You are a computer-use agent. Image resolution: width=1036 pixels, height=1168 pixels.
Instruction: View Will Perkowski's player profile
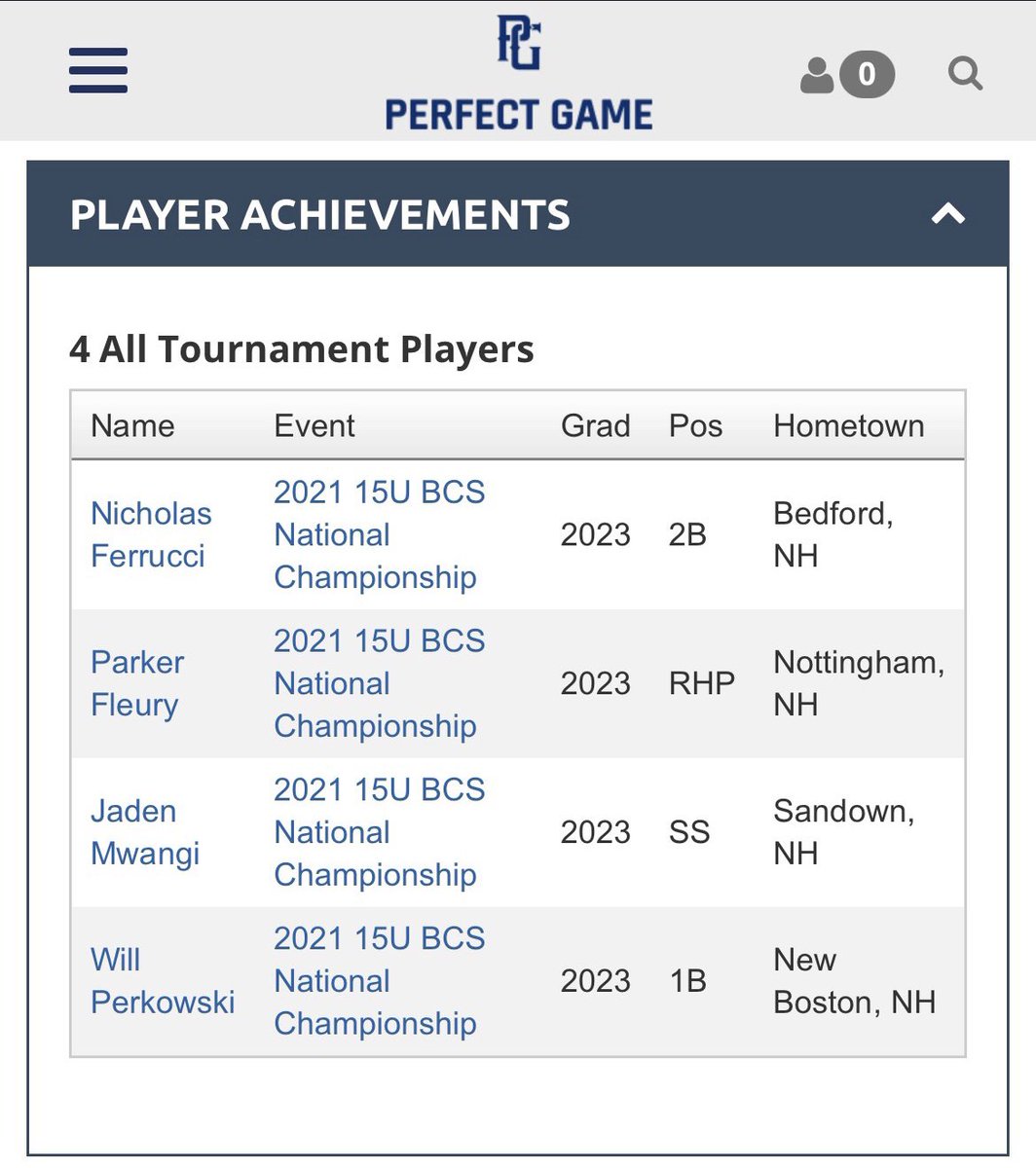(163, 981)
